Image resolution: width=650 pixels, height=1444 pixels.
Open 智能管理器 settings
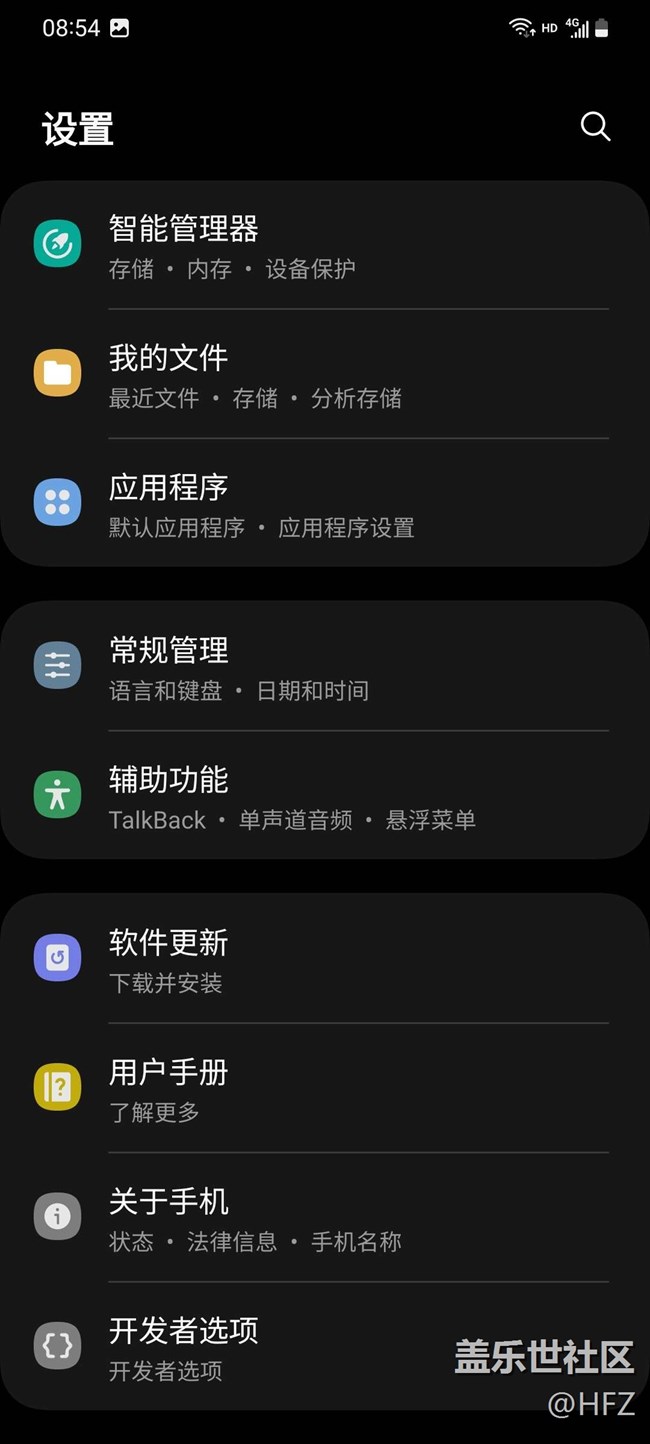324,245
